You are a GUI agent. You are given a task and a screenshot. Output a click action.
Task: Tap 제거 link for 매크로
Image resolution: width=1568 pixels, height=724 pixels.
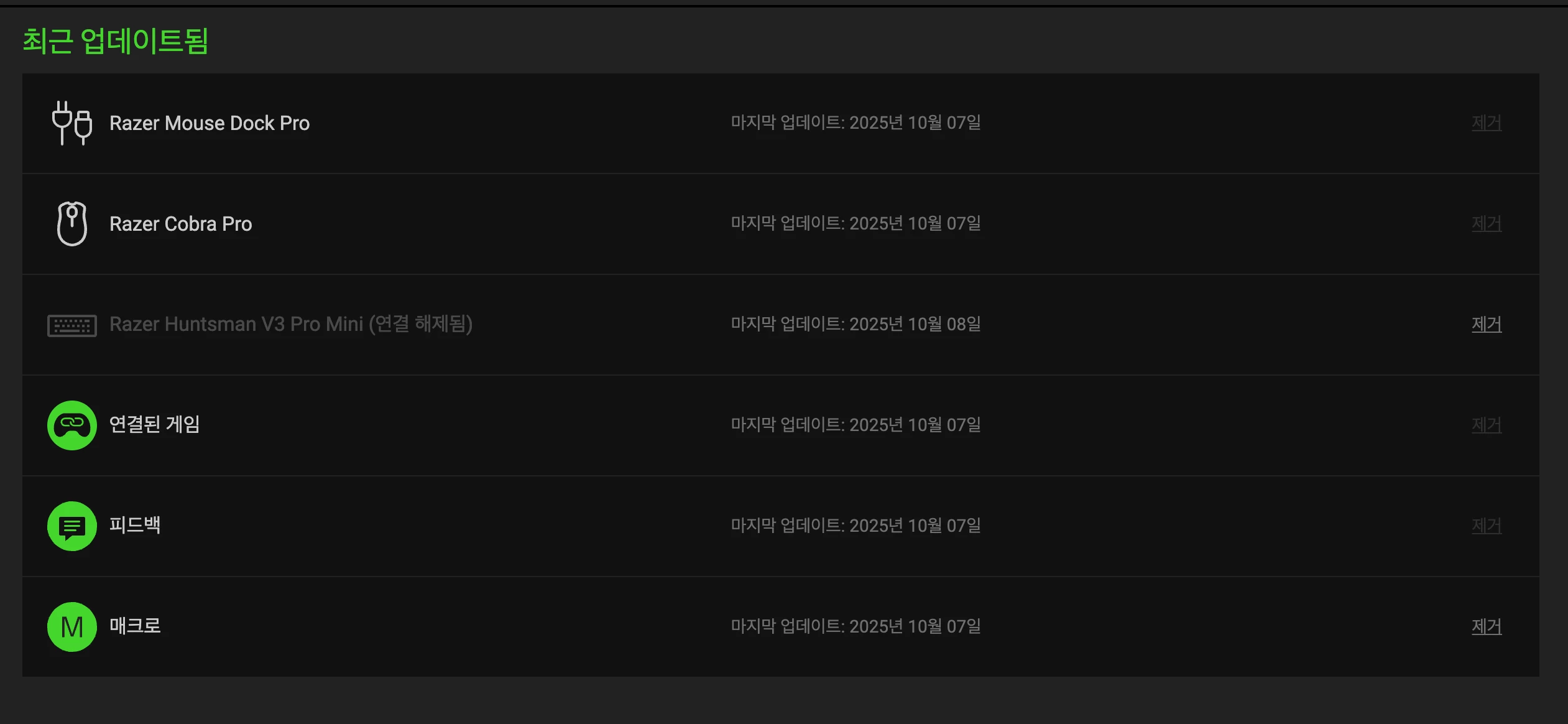(x=1486, y=626)
